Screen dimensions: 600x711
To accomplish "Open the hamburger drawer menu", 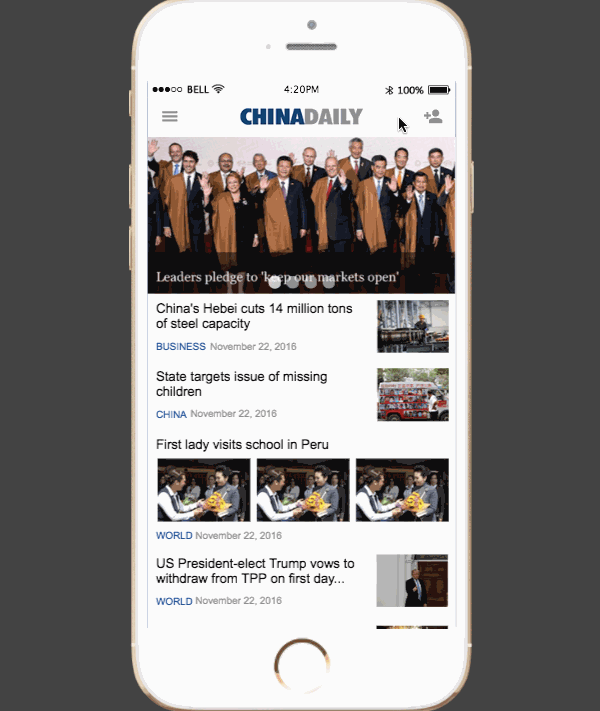I will point(170,116).
